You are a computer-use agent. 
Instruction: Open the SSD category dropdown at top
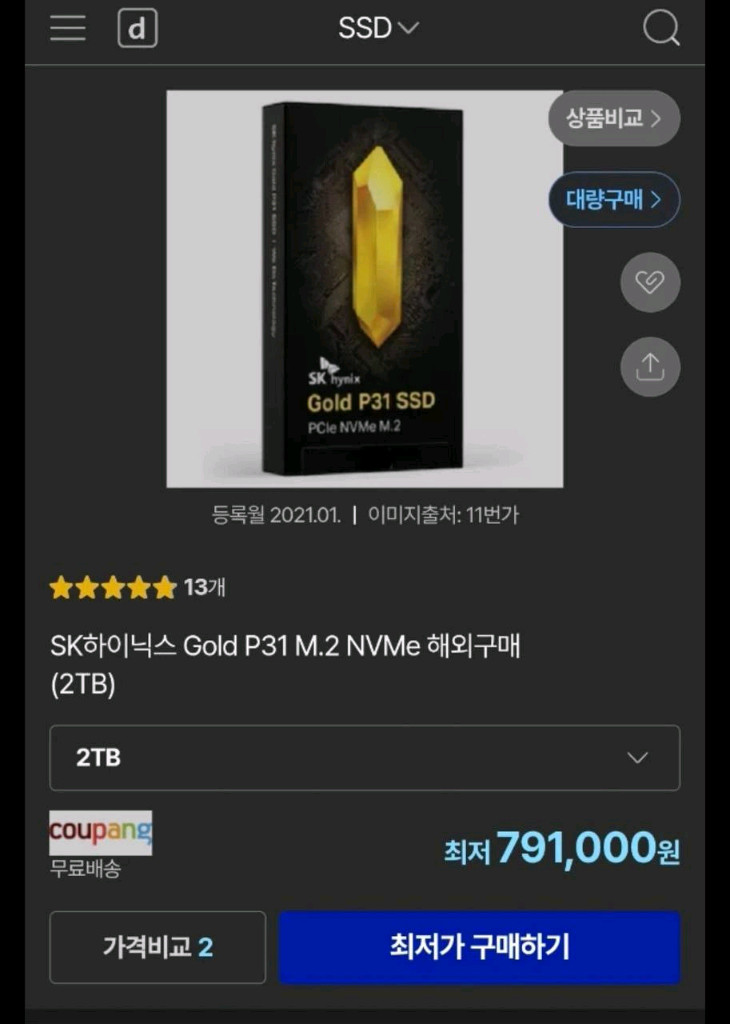(378, 28)
